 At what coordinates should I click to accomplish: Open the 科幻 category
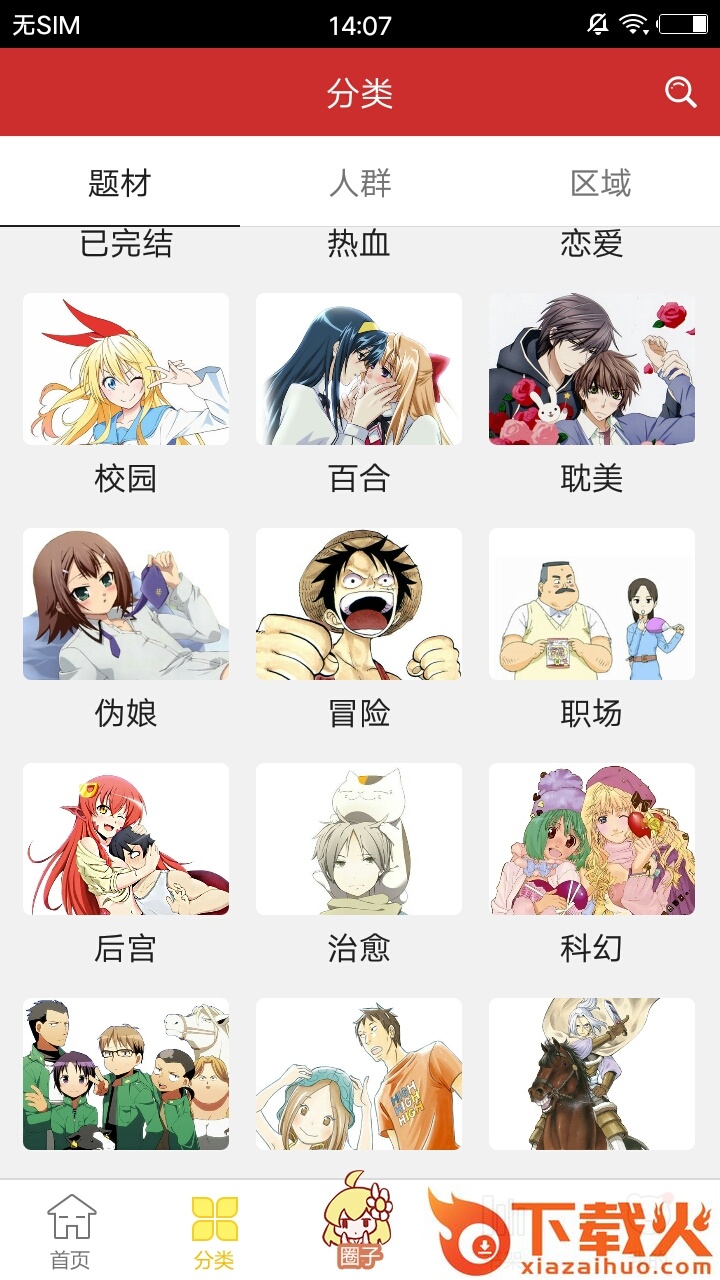592,840
